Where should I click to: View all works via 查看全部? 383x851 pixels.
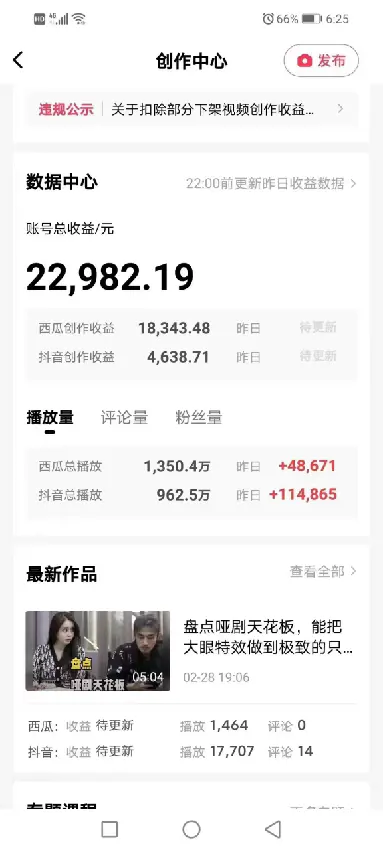click(323, 571)
